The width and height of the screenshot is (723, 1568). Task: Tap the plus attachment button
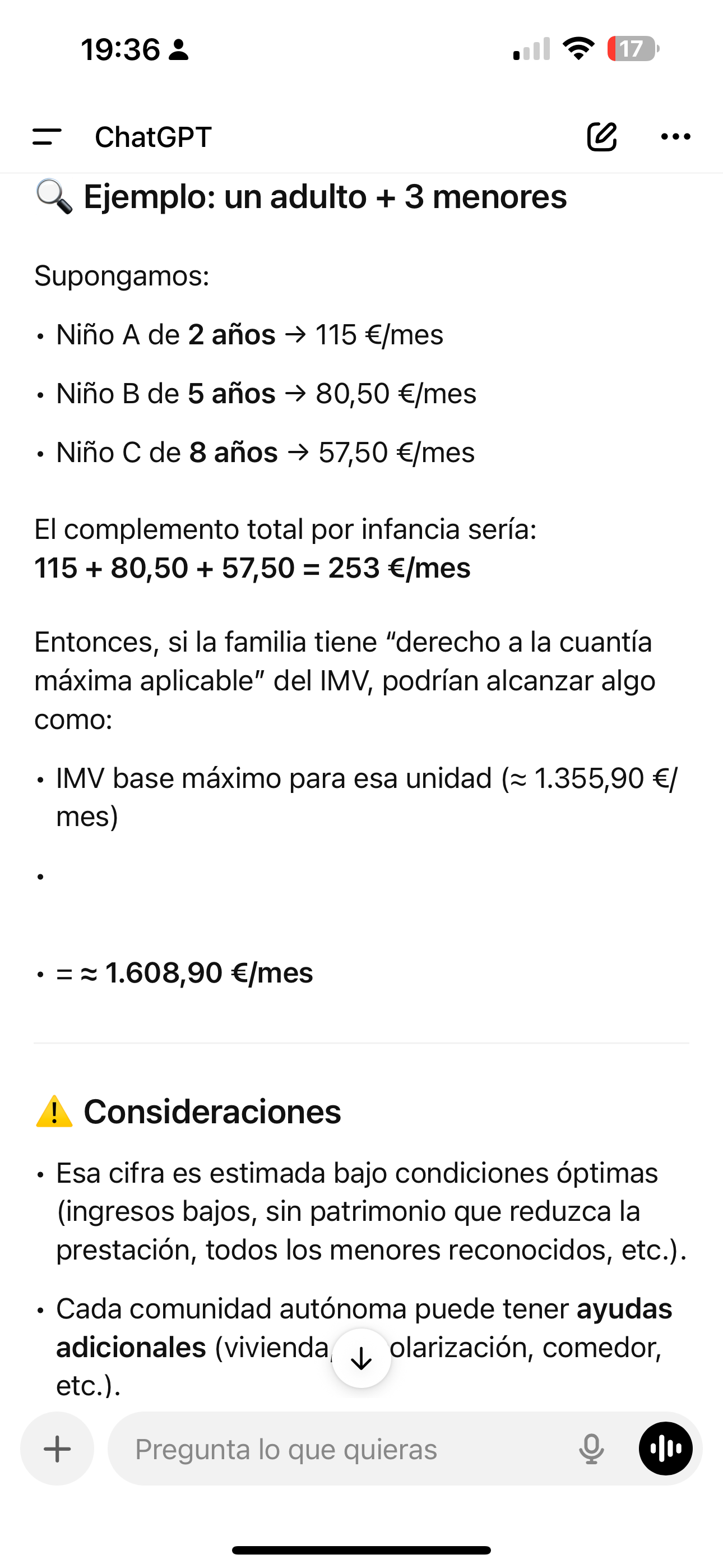click(x=57, y=1449)
